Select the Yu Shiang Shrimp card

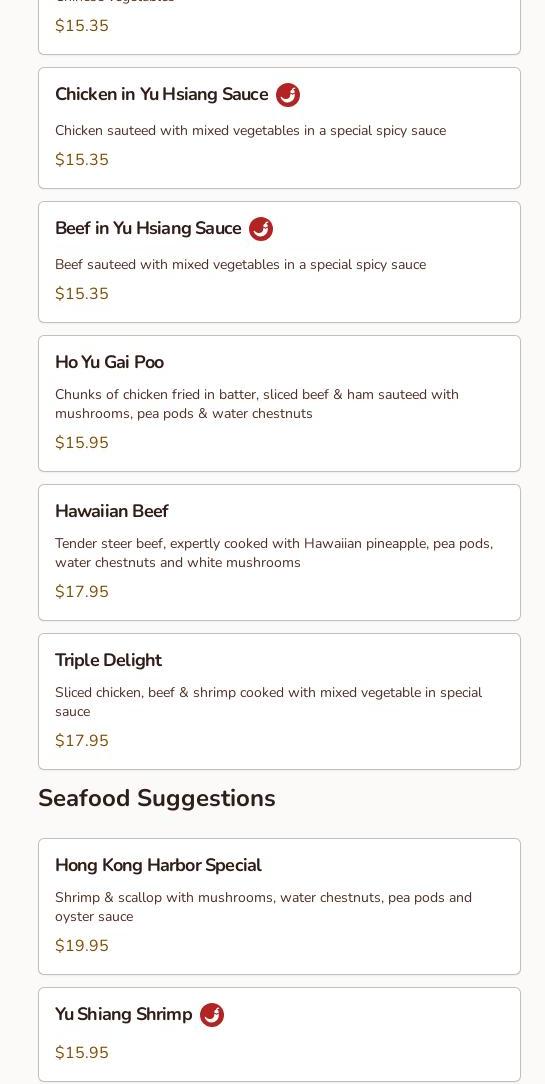279,1035
